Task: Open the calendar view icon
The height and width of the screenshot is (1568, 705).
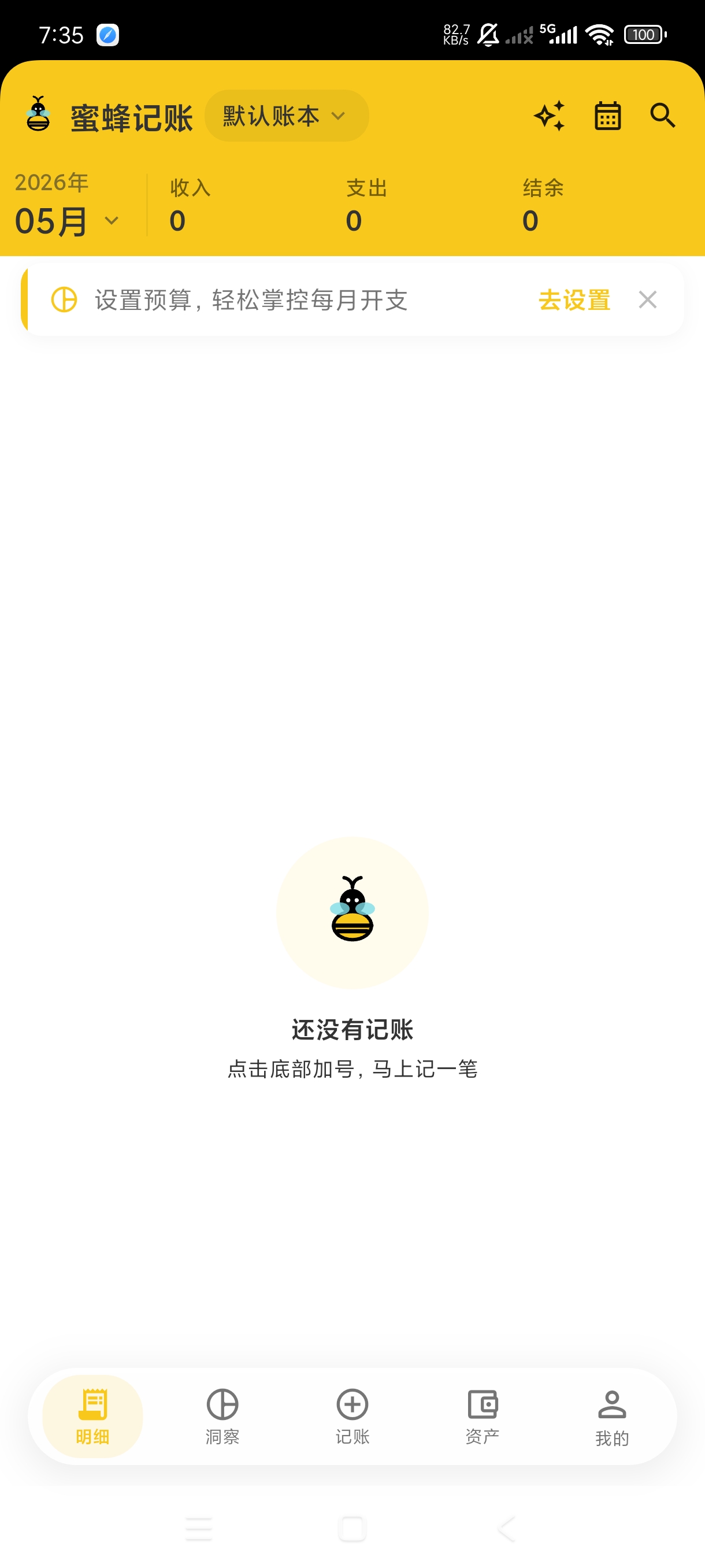Action: pos(607,116)
